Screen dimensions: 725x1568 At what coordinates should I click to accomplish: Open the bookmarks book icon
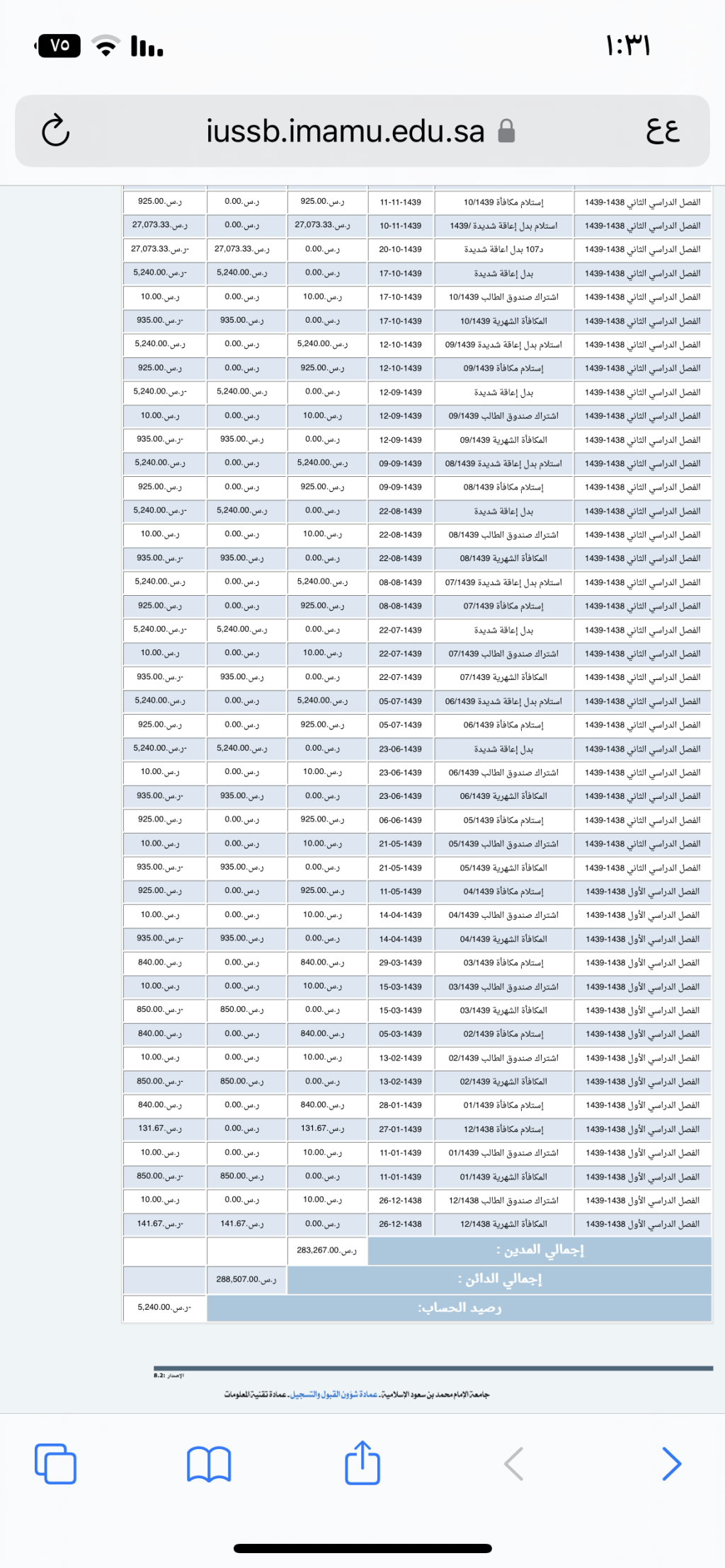(x=209, y=1464)
